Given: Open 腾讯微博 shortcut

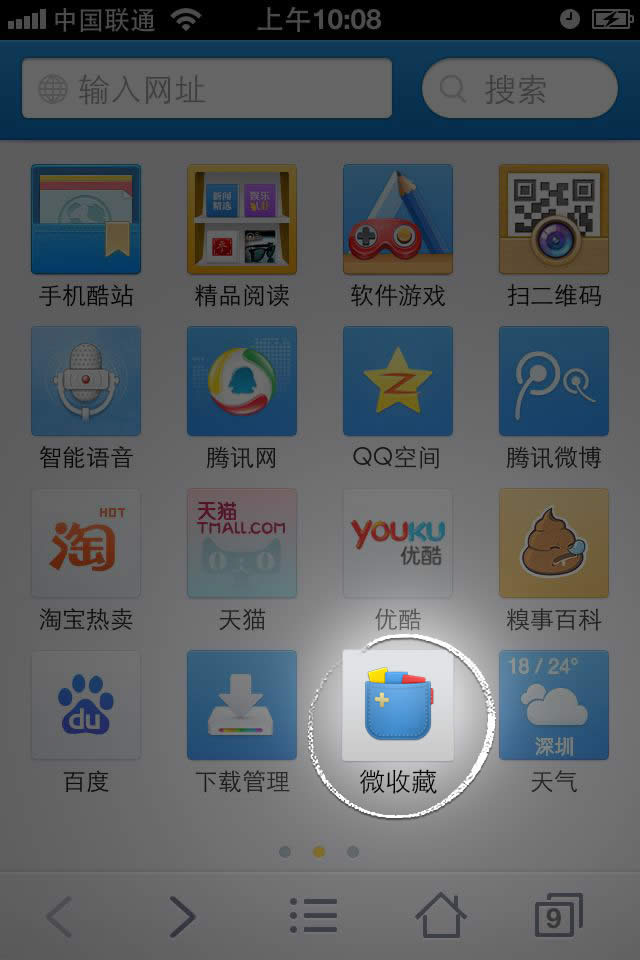Looking at the screenshot, I should (554, 381).
